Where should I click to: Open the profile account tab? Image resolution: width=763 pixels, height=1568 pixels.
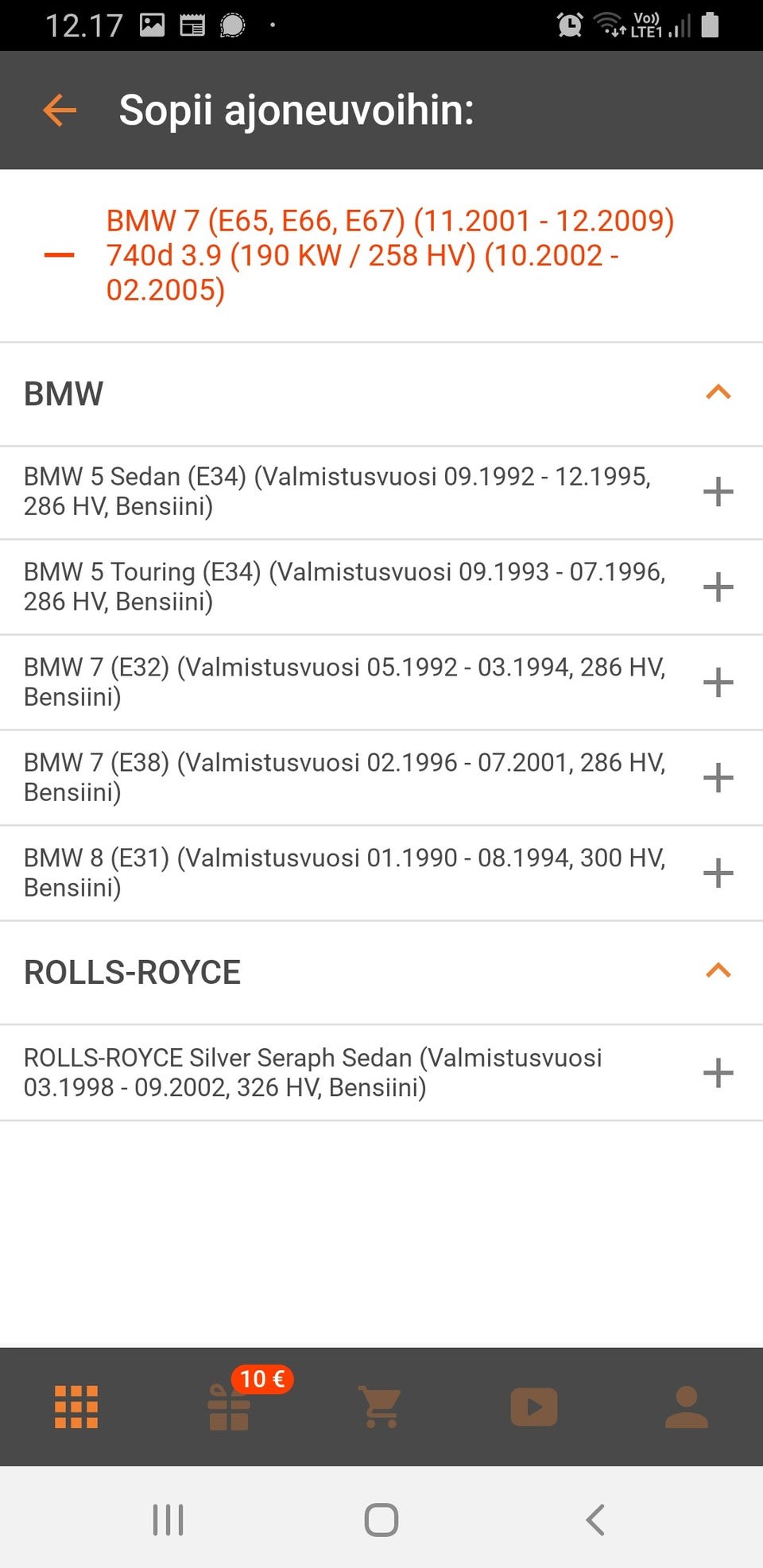click(686, 1407)
